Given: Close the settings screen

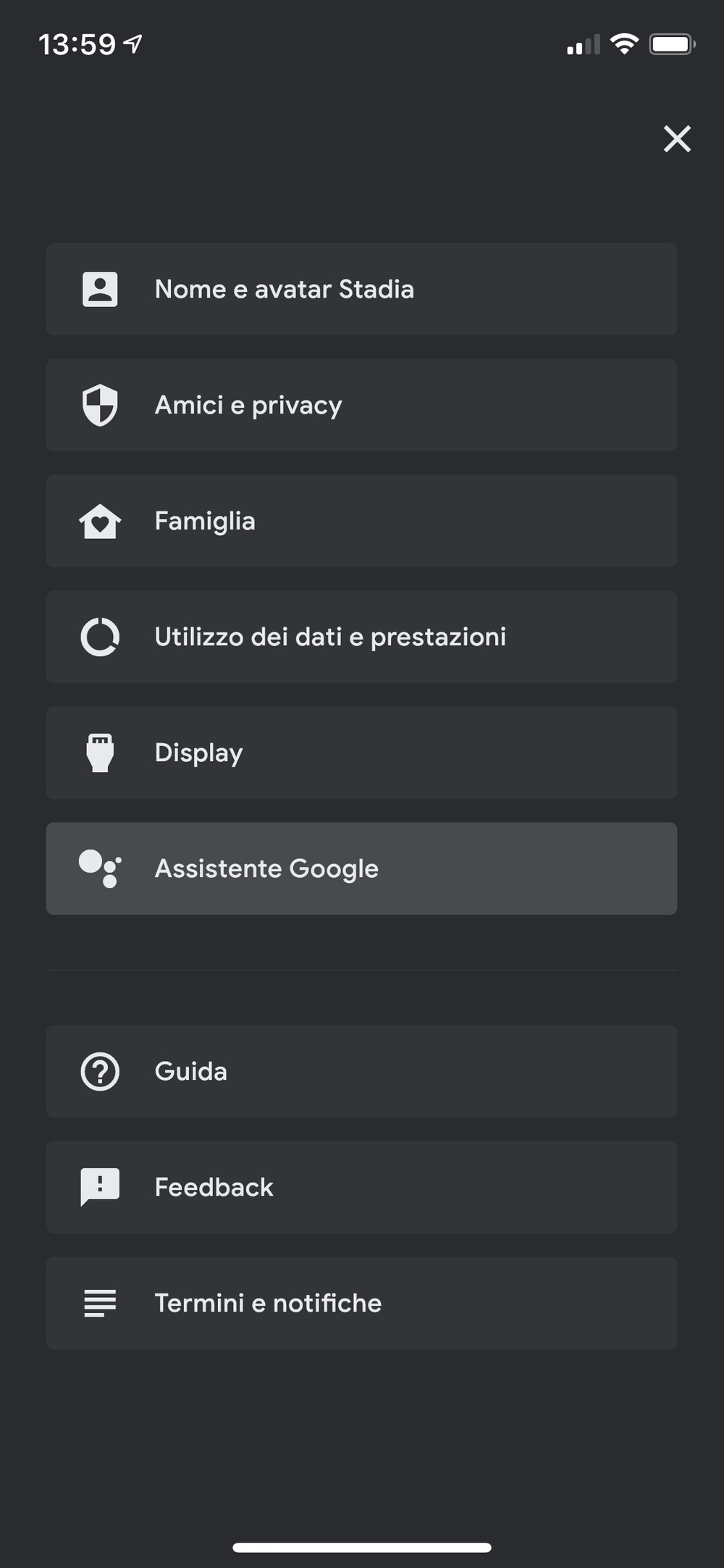Looking at the screenshot, I should (677, 138).
